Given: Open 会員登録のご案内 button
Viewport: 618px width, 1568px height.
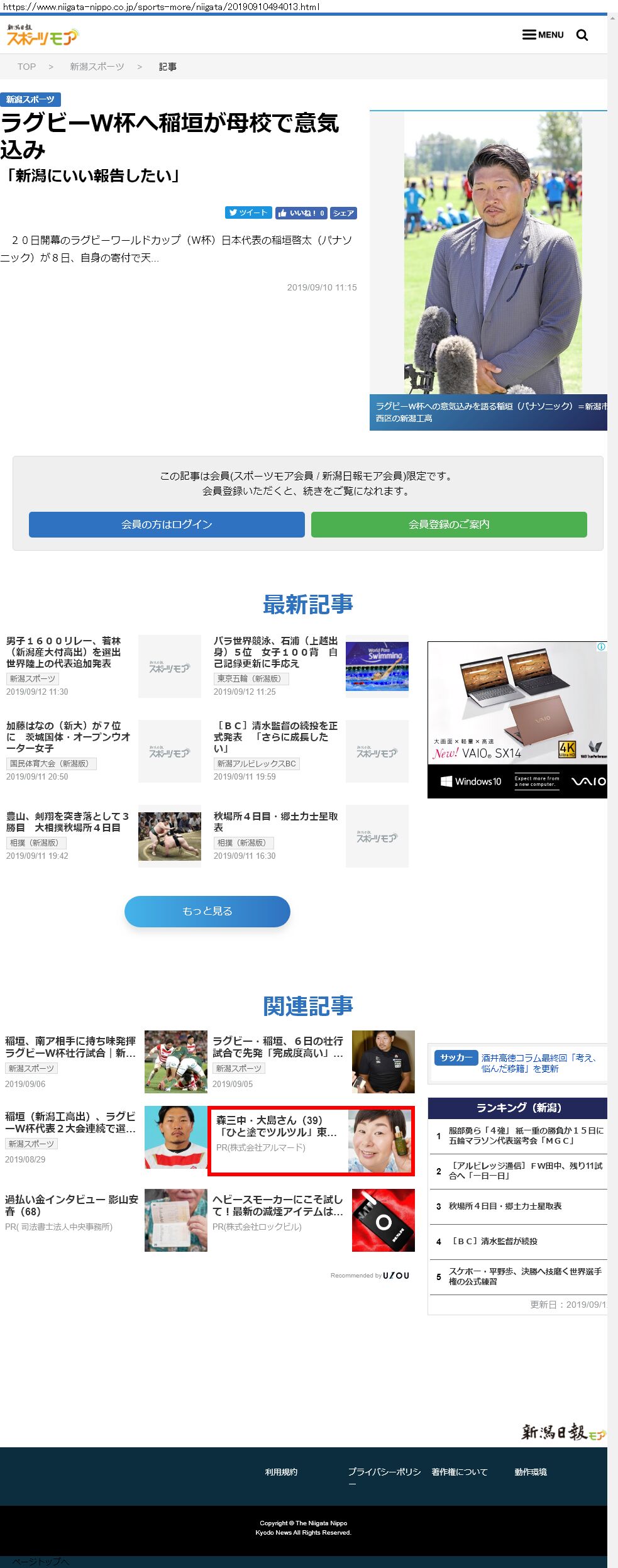Looking at the screenshot, I should point(449,524).
